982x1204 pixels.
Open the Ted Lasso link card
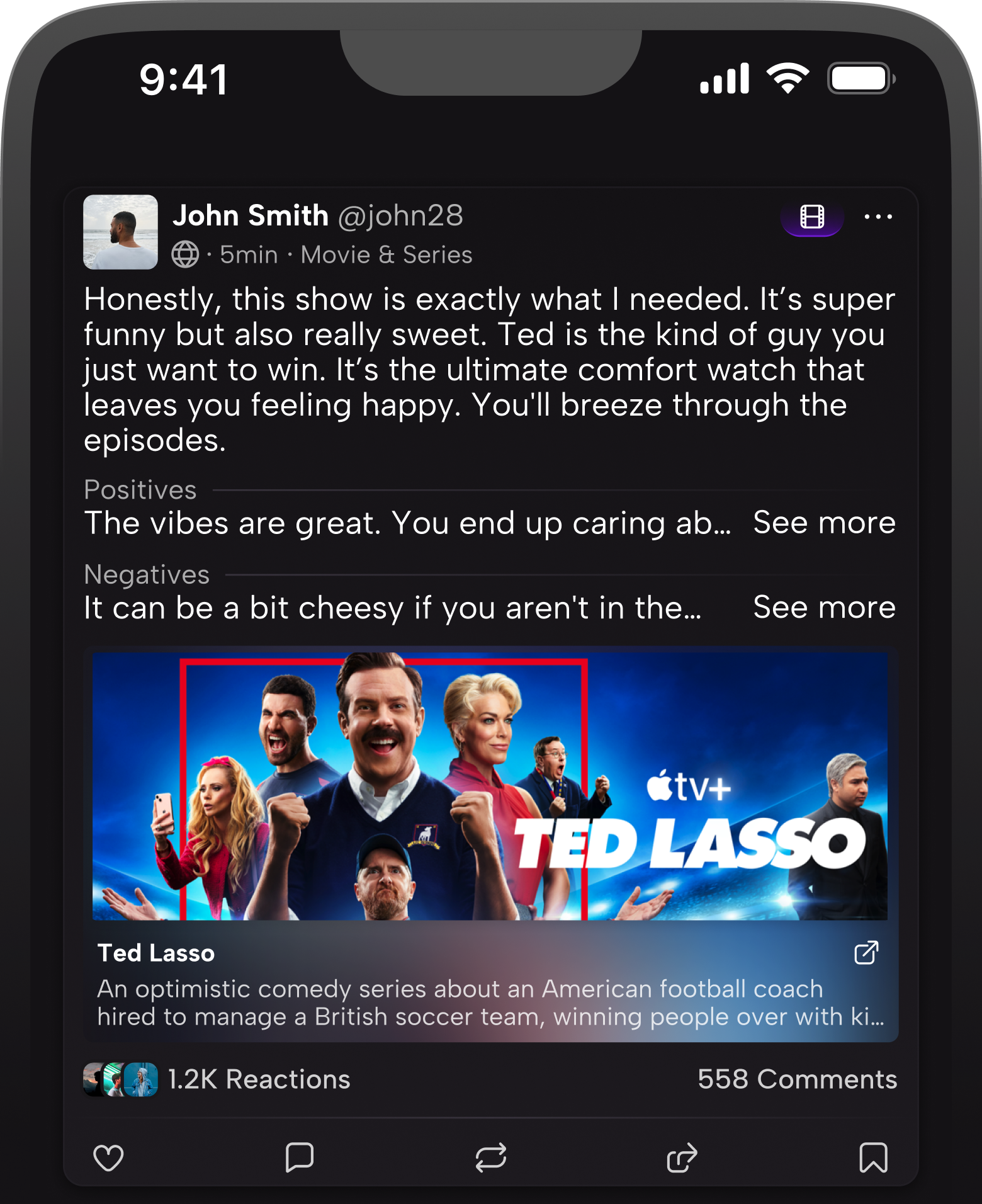(490, 787)
